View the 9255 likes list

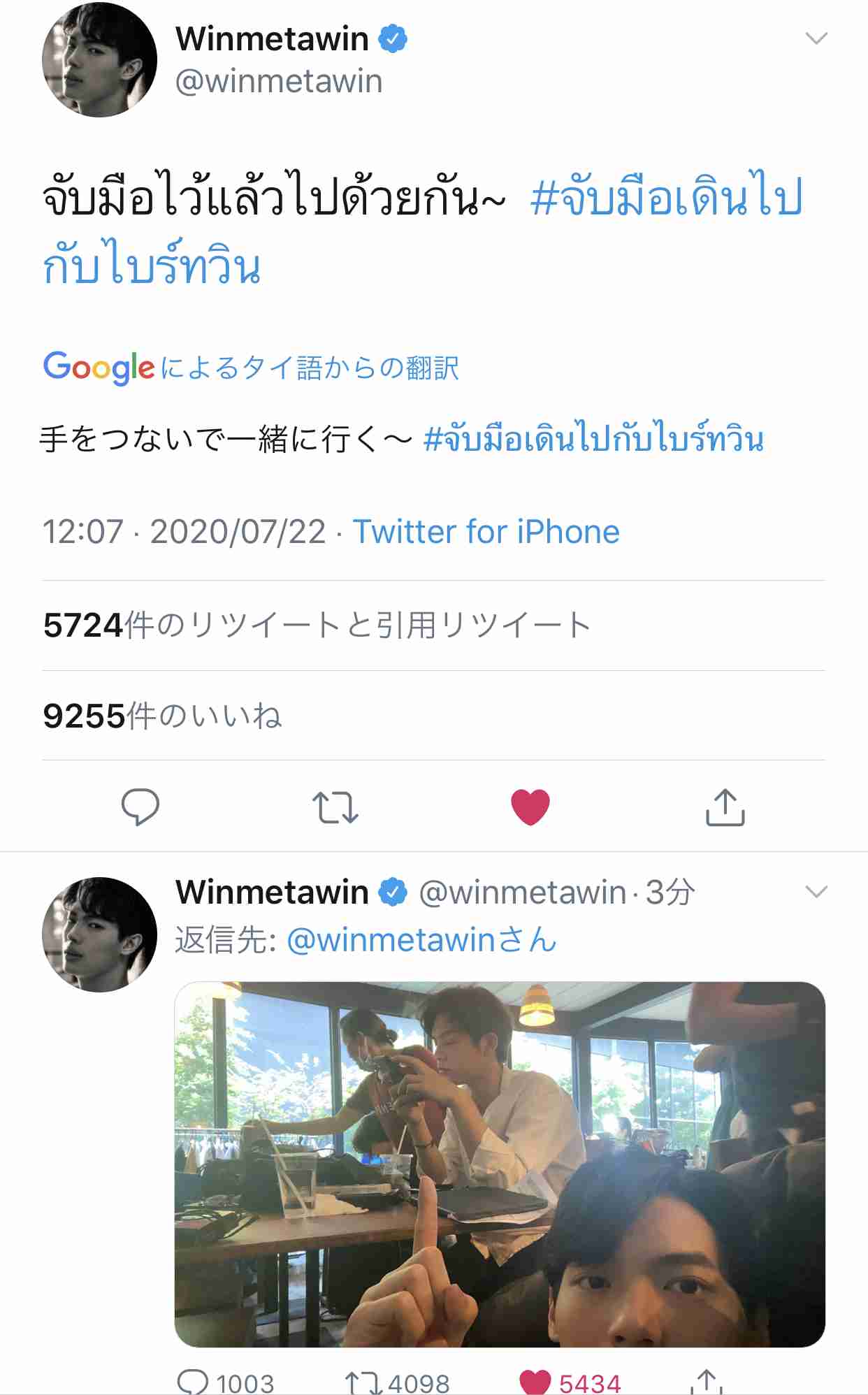[162, 716]
